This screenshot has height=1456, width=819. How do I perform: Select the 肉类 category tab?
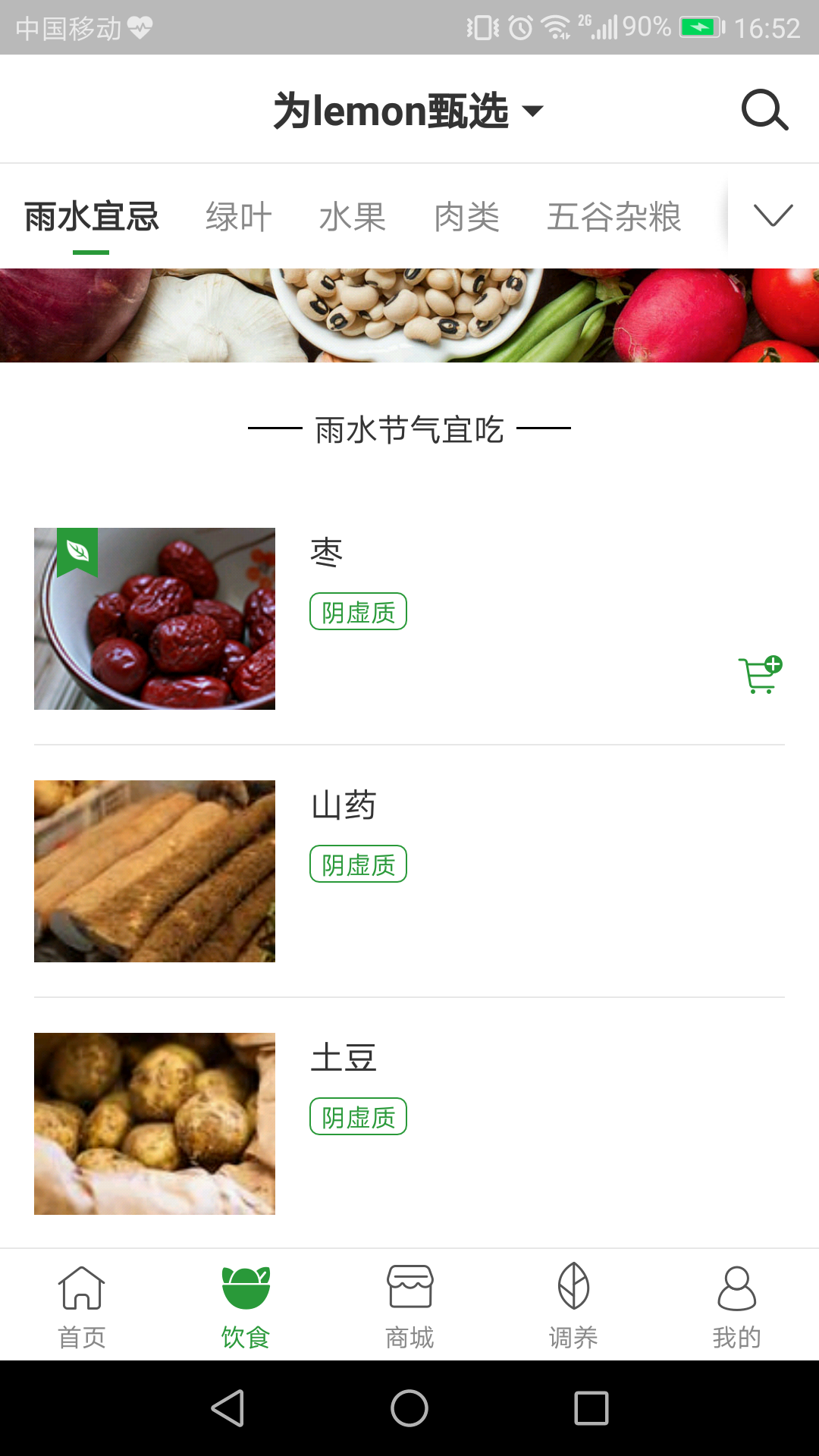pyautogui.click(x=466, y=217)
